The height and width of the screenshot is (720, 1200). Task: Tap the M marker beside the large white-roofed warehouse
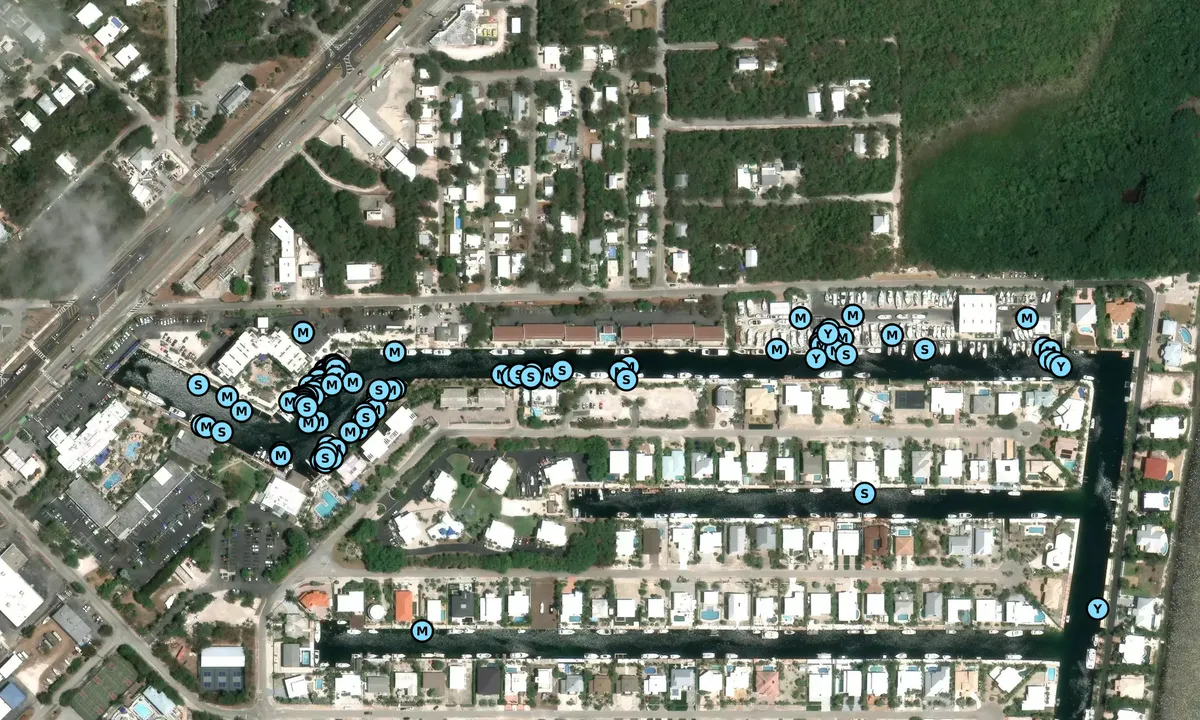pyautogui.click(x=1026, y=318)
